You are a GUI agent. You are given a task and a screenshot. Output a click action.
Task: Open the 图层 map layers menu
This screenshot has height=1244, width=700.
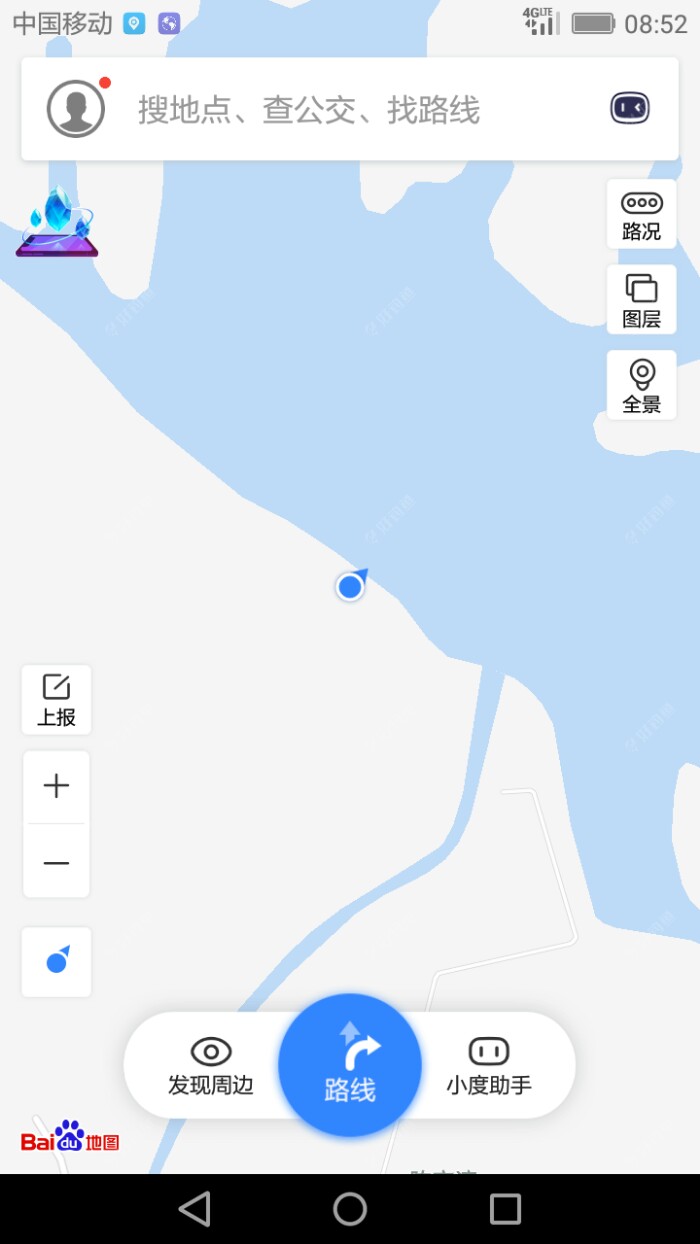[x=641, y=300]
